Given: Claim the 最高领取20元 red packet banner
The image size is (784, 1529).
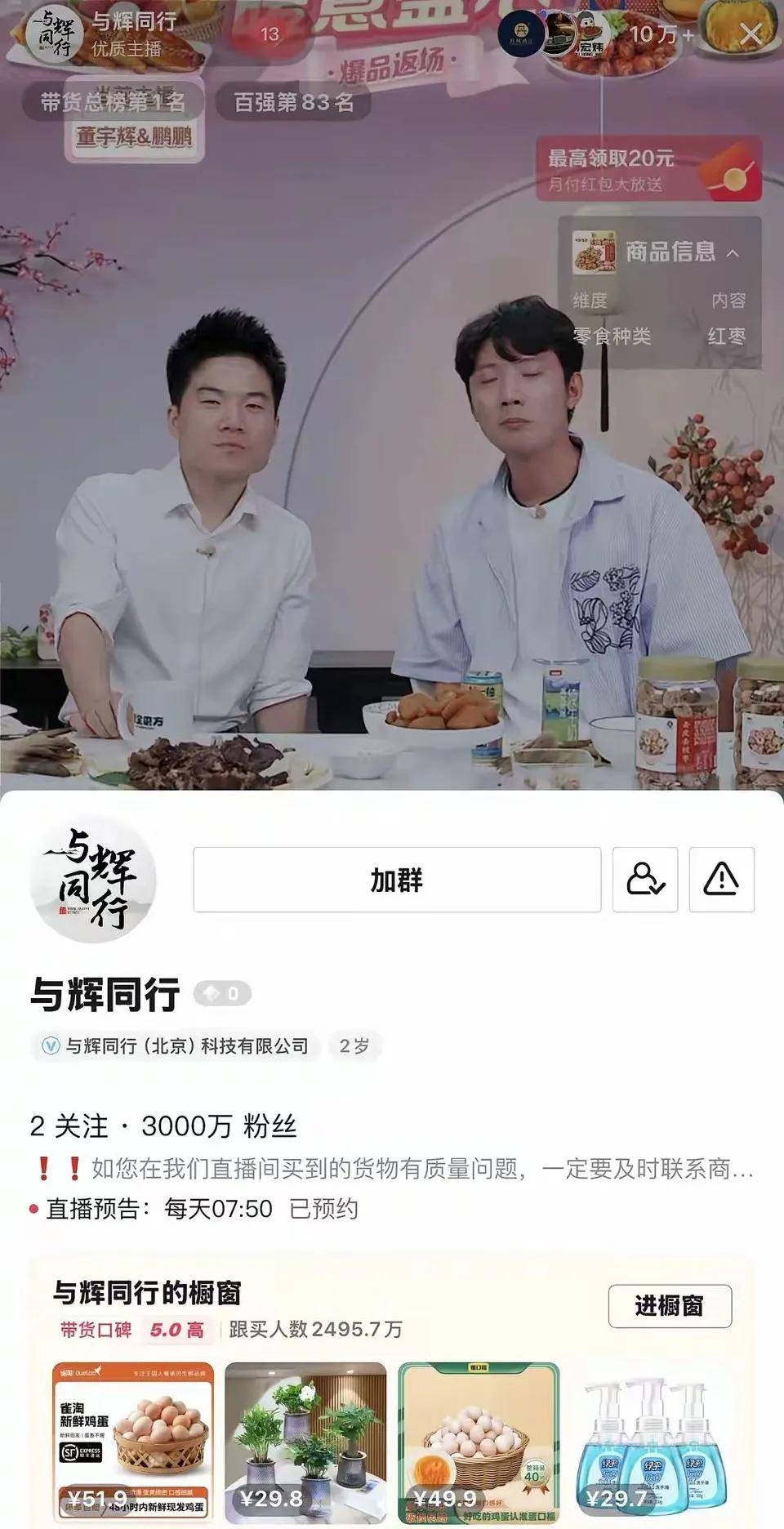Looking at the screenshot, I should point(648,170).
